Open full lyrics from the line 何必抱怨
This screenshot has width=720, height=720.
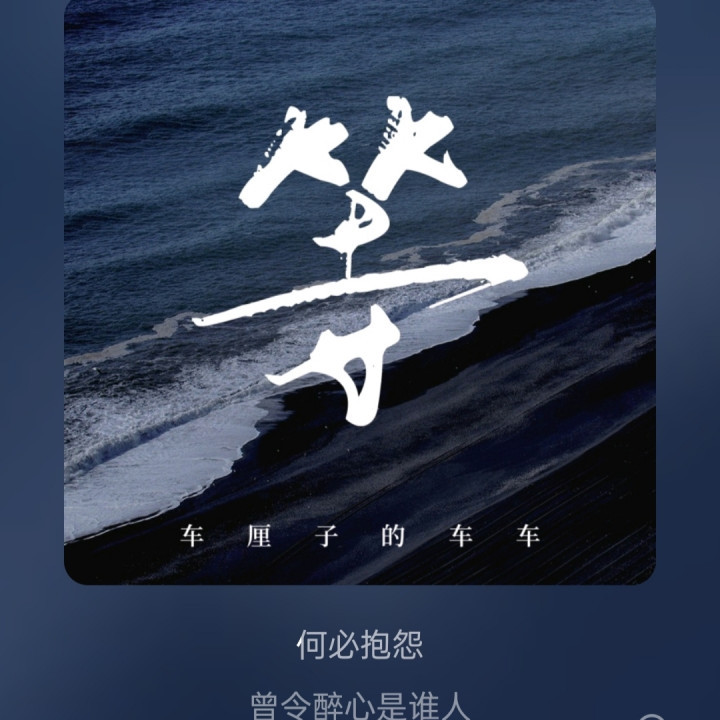point(360,645)
